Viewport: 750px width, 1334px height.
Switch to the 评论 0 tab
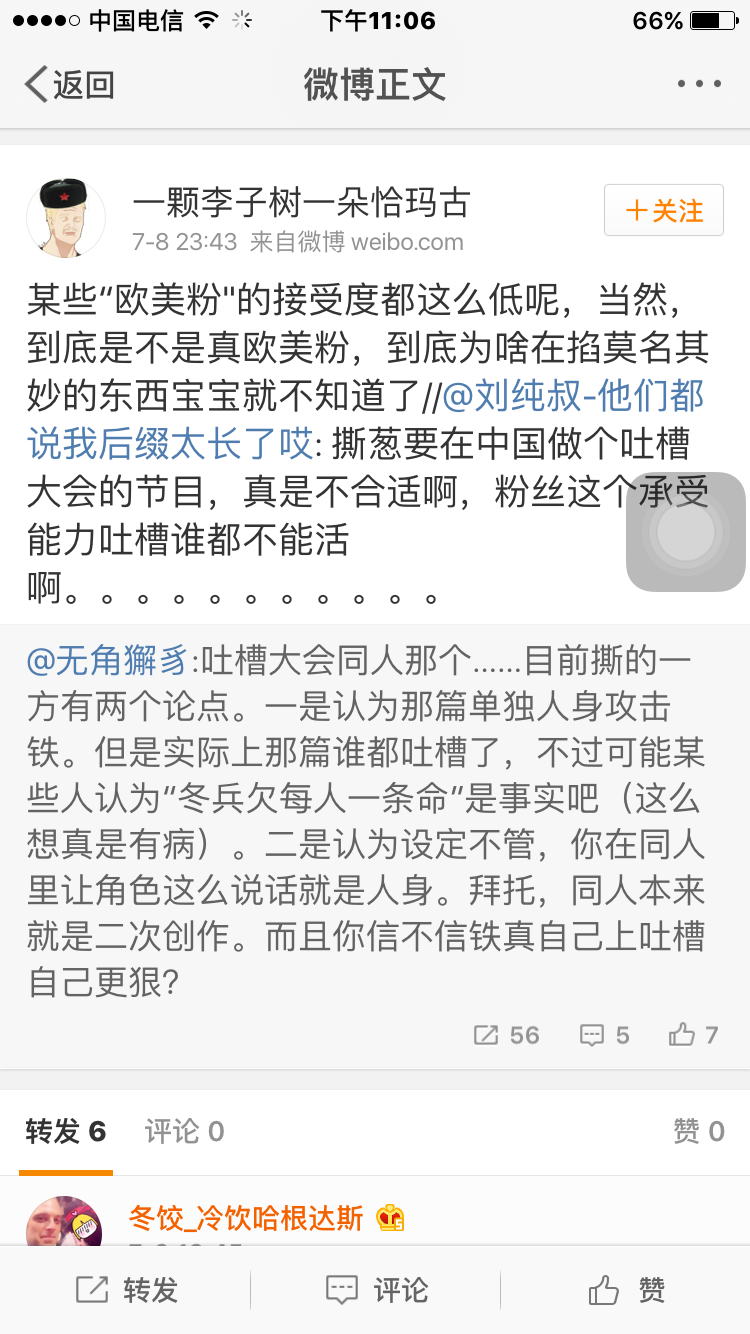[x=185, y=1131]
